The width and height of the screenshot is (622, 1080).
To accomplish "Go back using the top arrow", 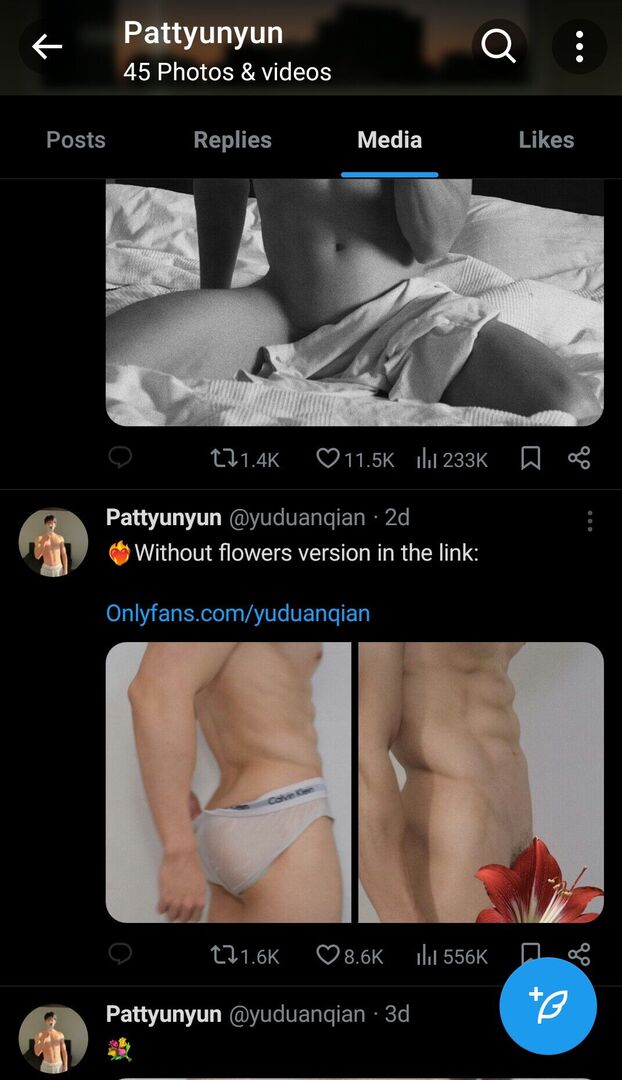I will (47, 46).
